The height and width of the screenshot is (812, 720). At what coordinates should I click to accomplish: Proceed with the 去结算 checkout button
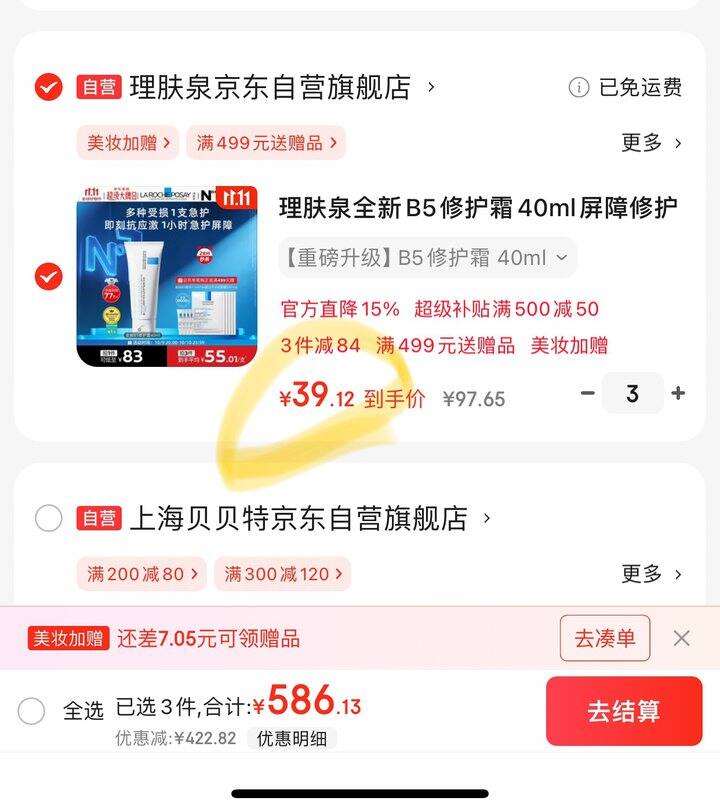[623, 711]
